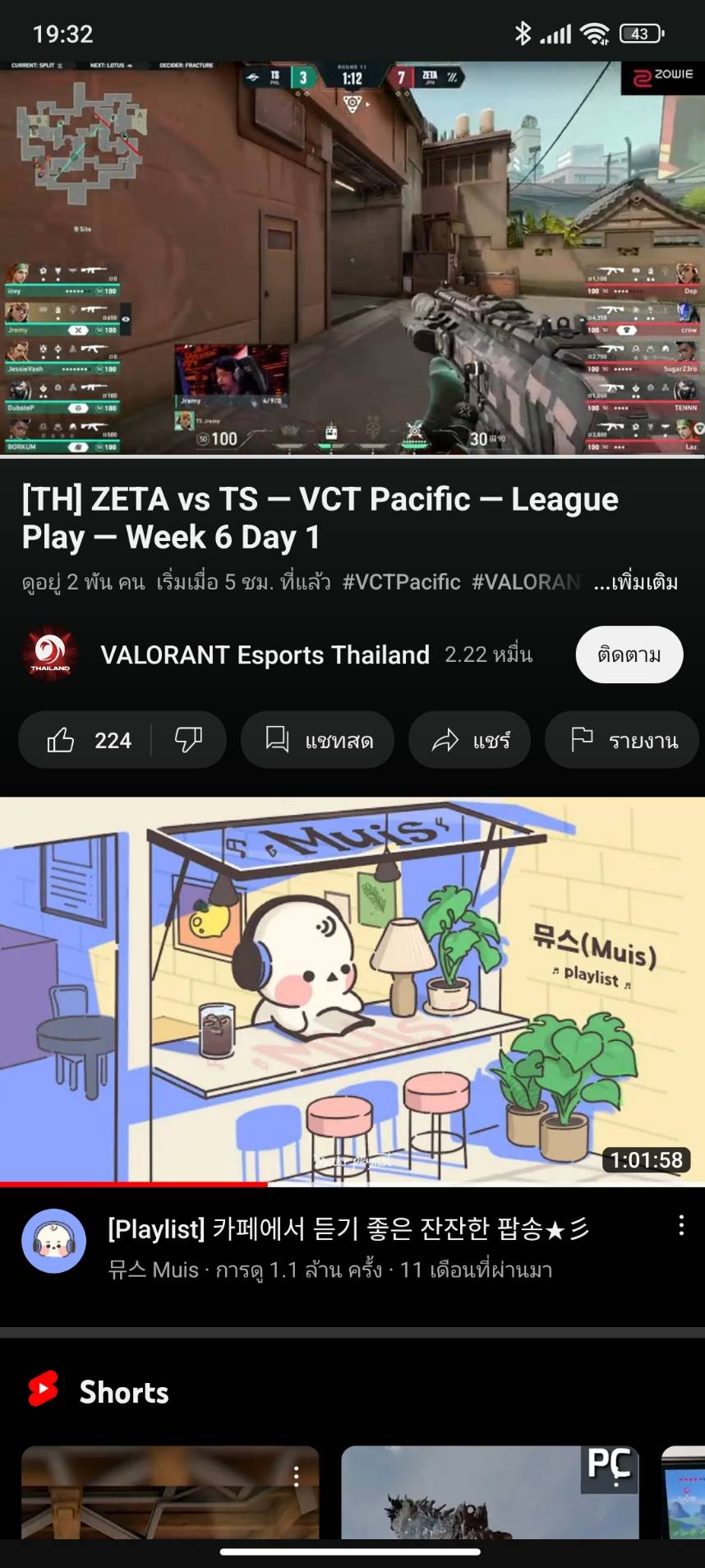
Task: Report the video with รายงาน
Action: click(x=623, y=741)
